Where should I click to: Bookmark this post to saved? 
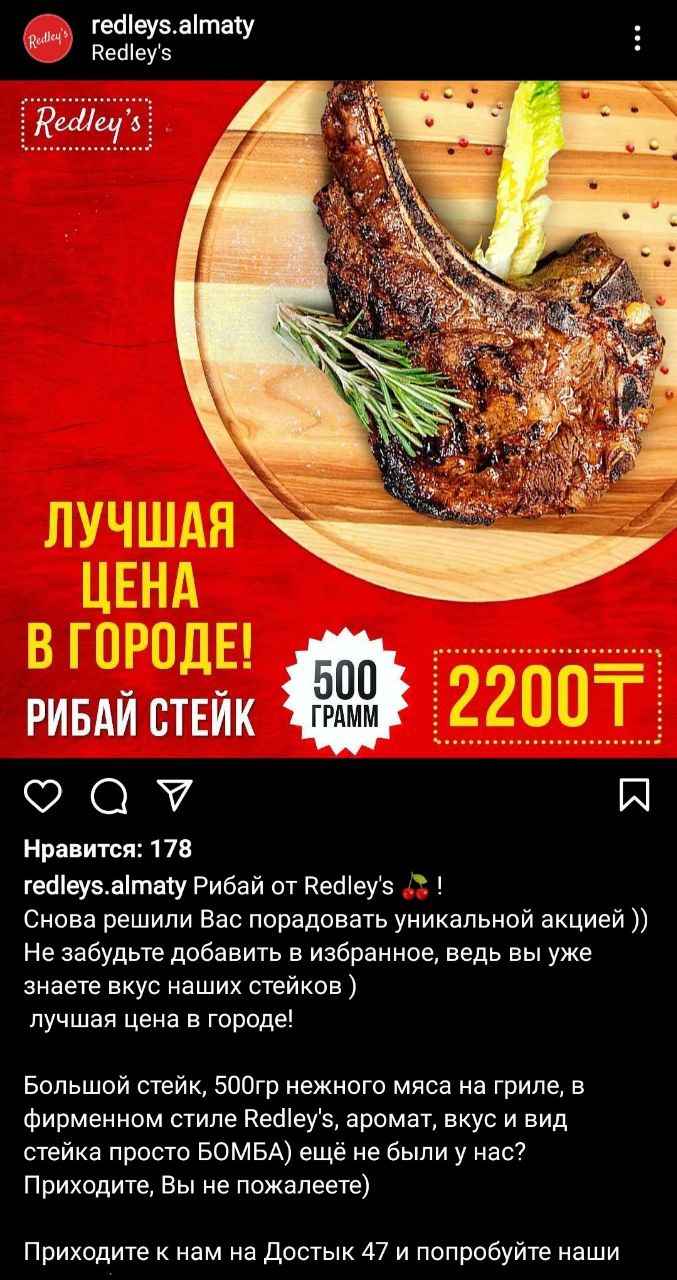point(635,796)
